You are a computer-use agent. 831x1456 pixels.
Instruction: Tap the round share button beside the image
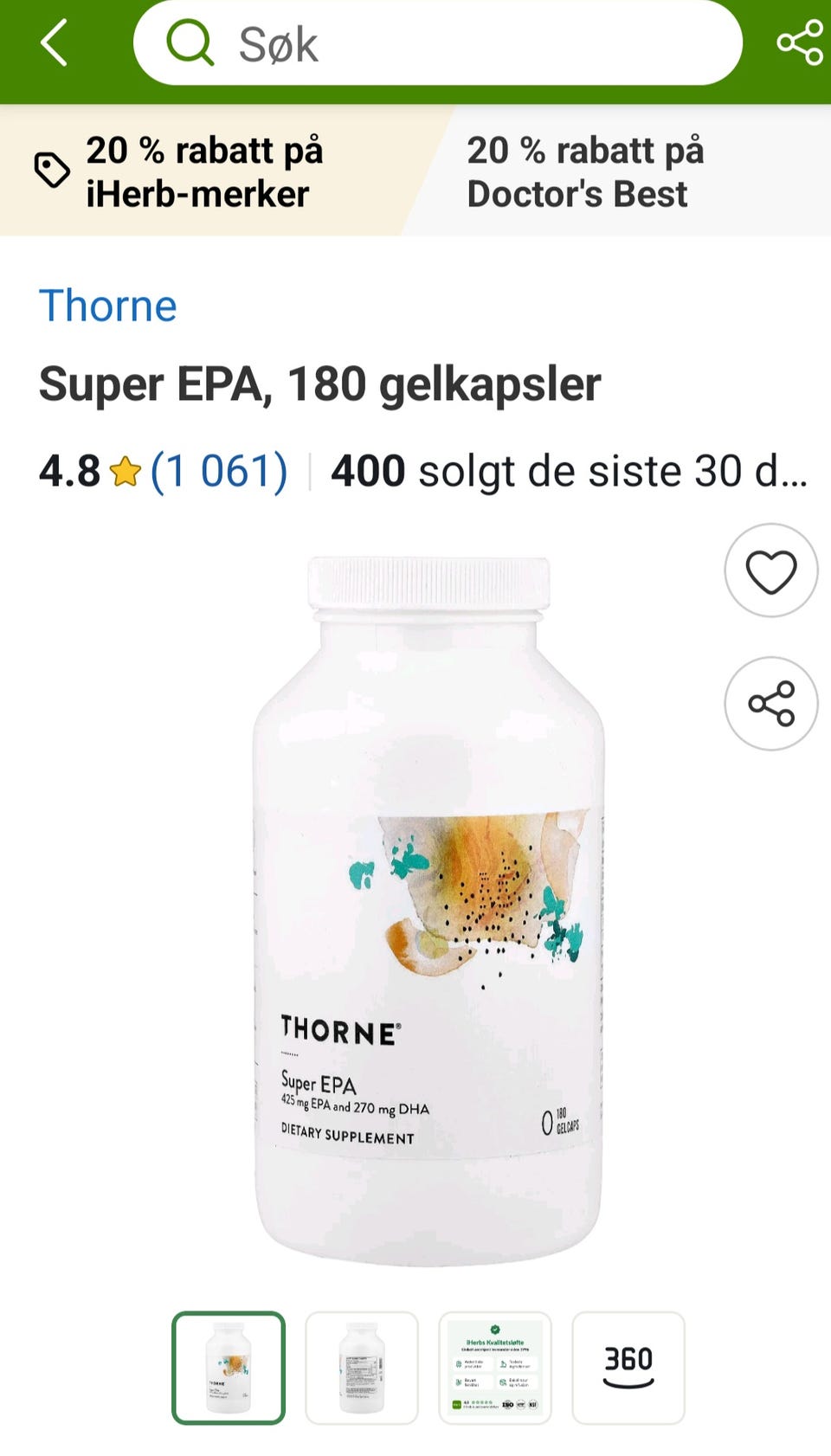tap(770, 703)
